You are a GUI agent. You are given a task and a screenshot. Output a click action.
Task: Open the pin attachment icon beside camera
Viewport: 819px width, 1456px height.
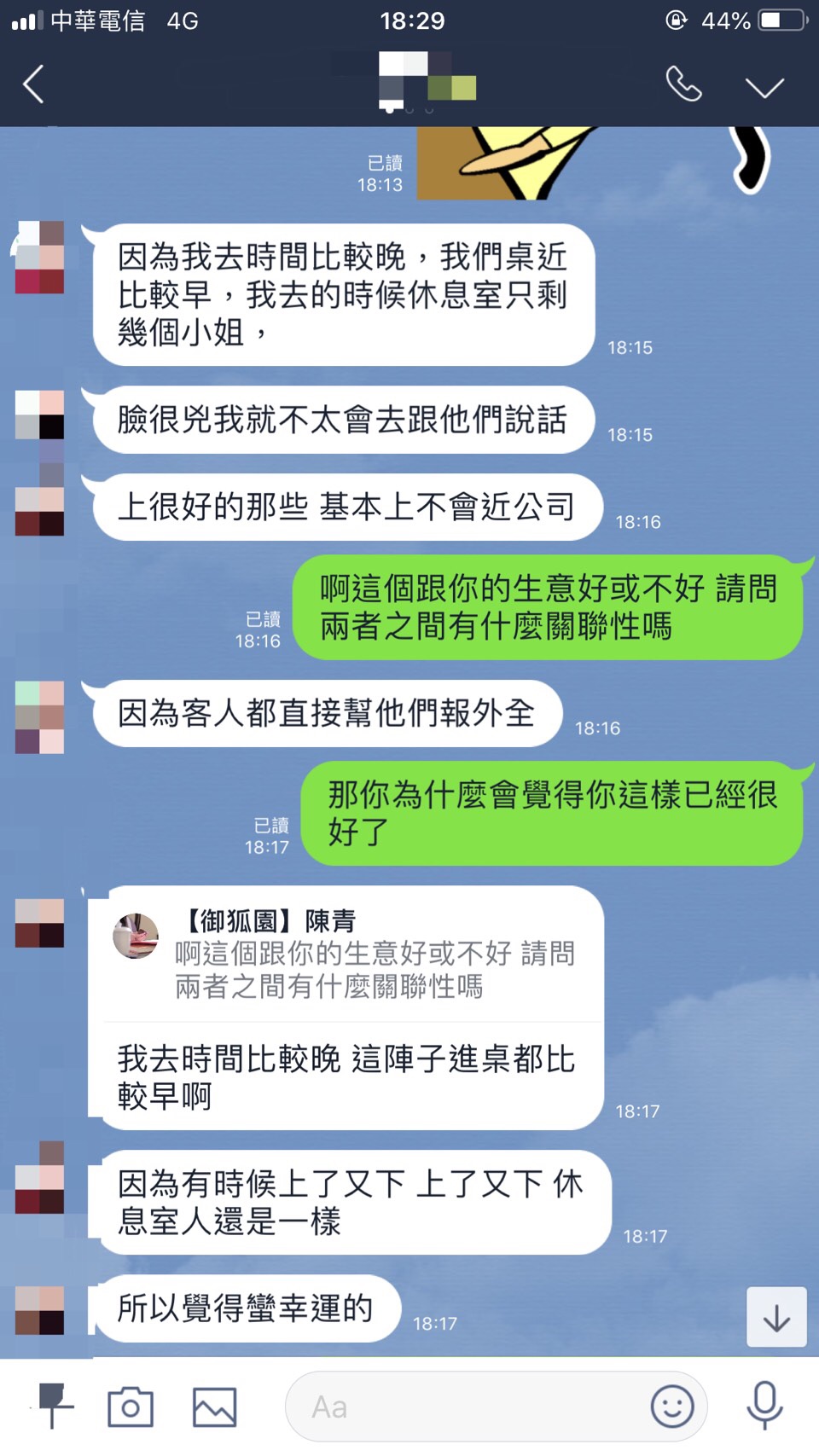[53, 1405]
